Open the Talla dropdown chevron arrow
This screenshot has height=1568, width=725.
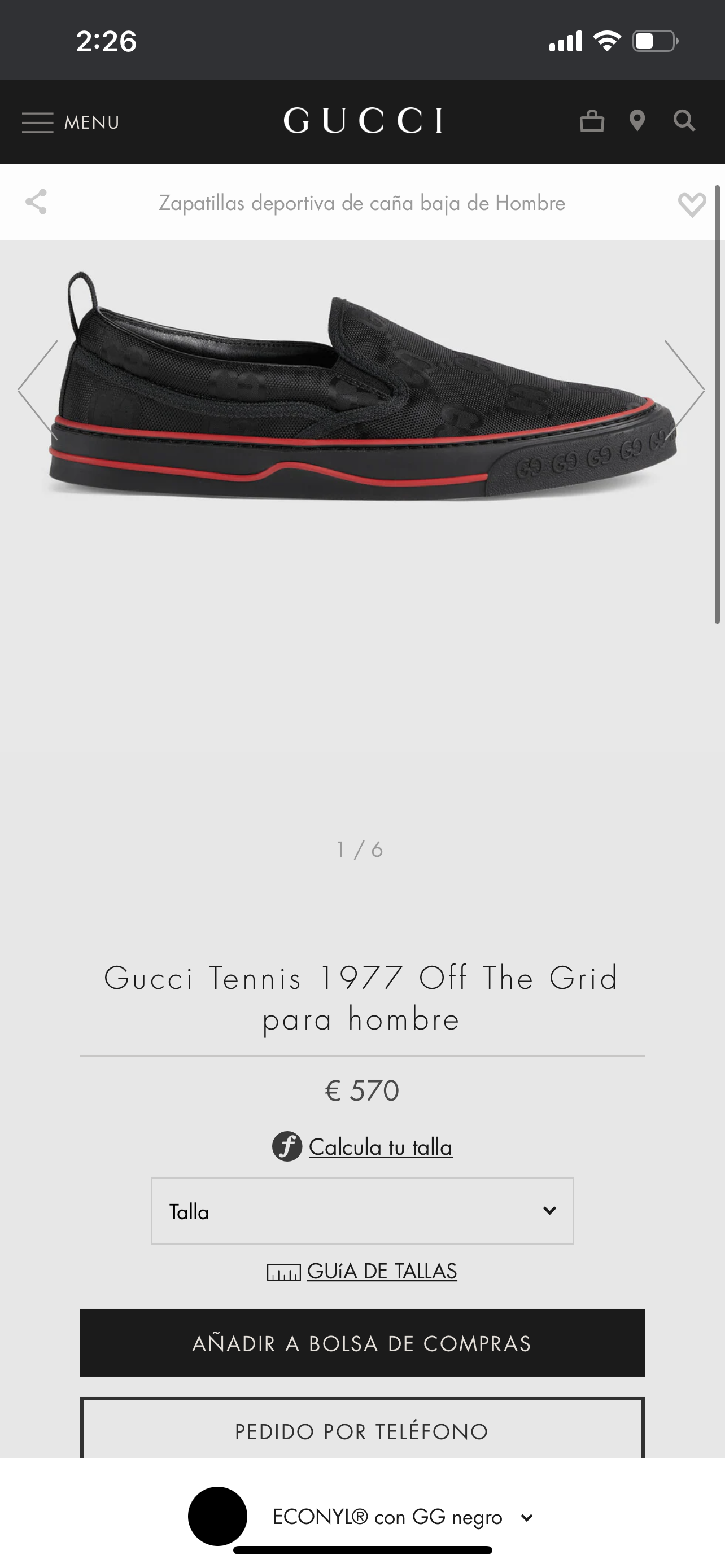550,1211
